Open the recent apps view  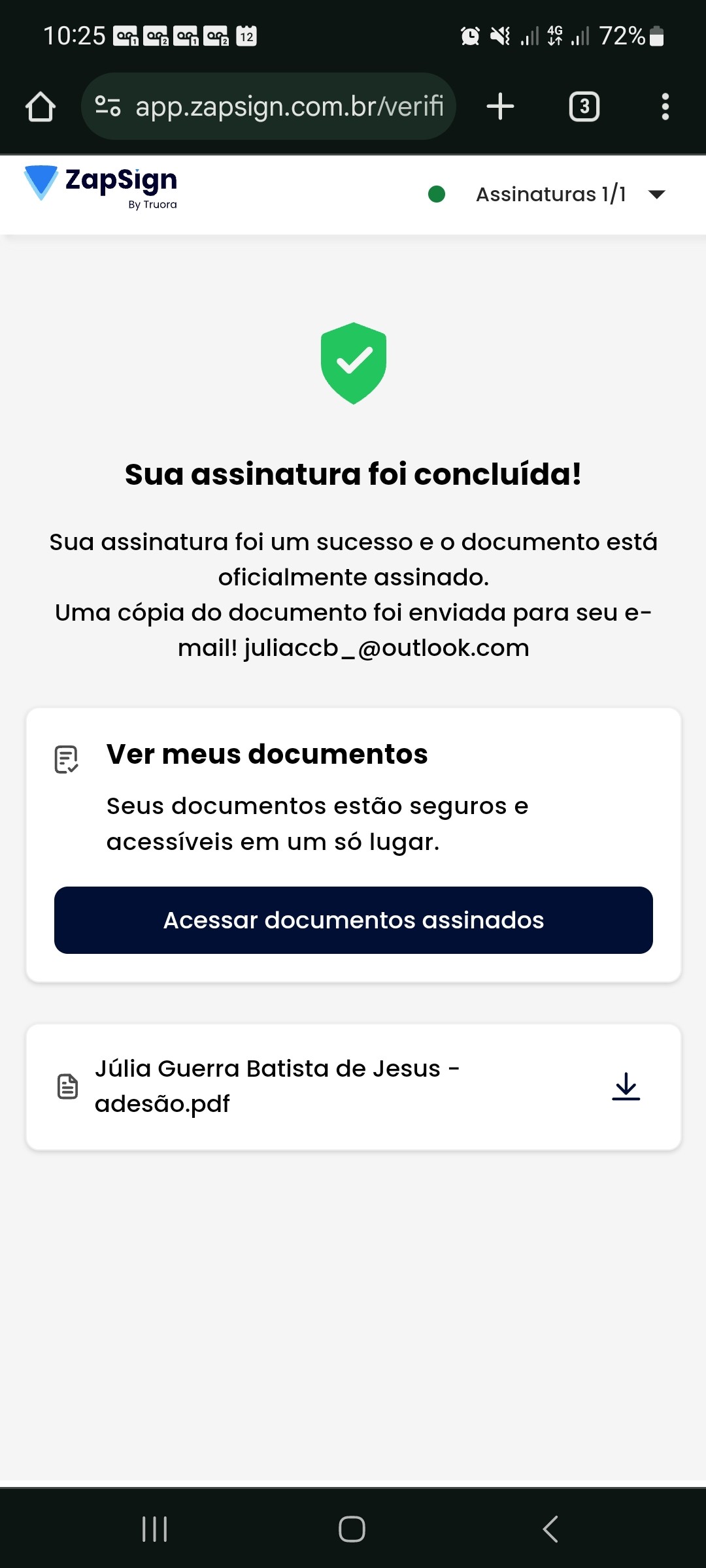pyautogui.click(x=155, y=1529)
